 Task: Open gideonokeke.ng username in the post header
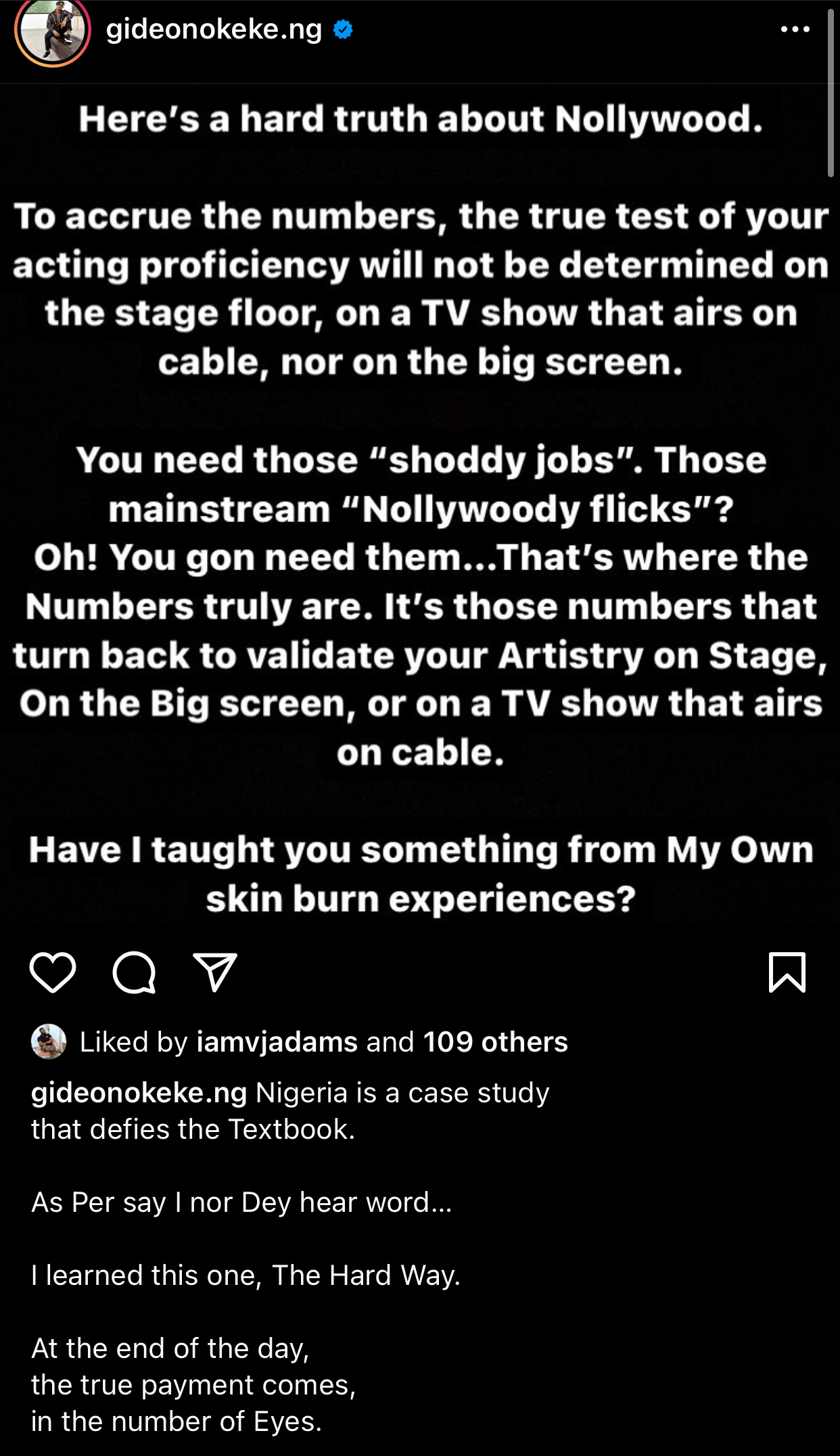click(214, 30)
